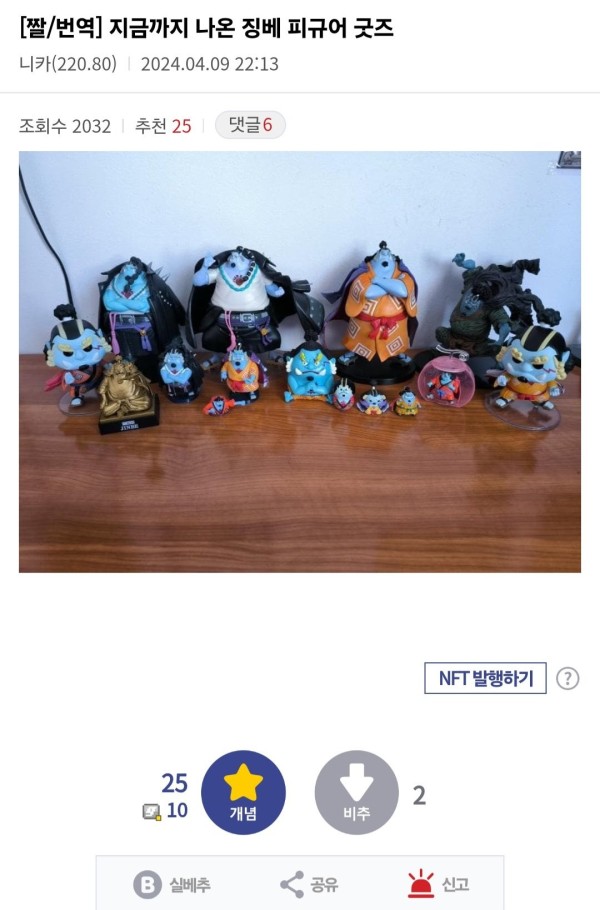Tap the 실베추 button

[173, 884]
